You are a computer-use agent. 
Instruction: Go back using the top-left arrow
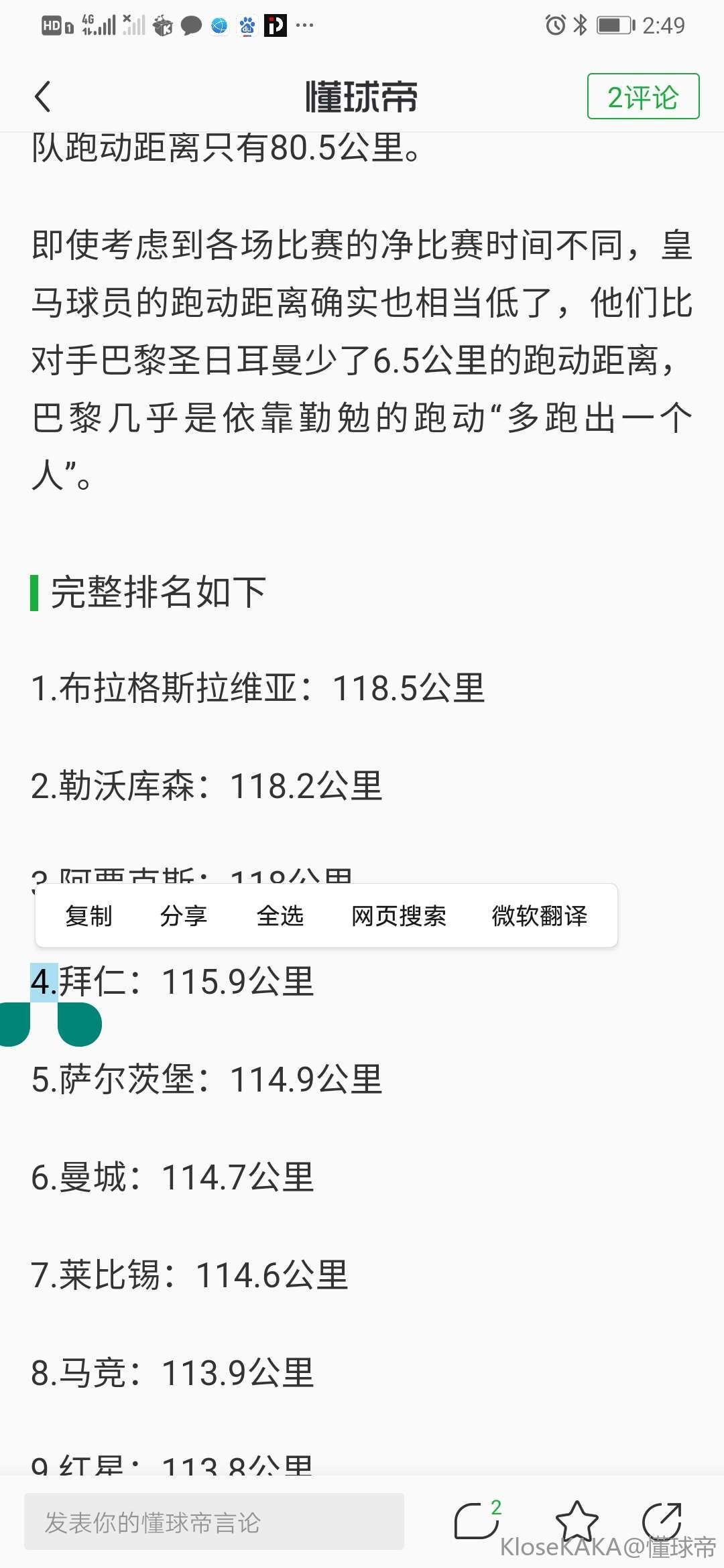(x=43, y=96)
